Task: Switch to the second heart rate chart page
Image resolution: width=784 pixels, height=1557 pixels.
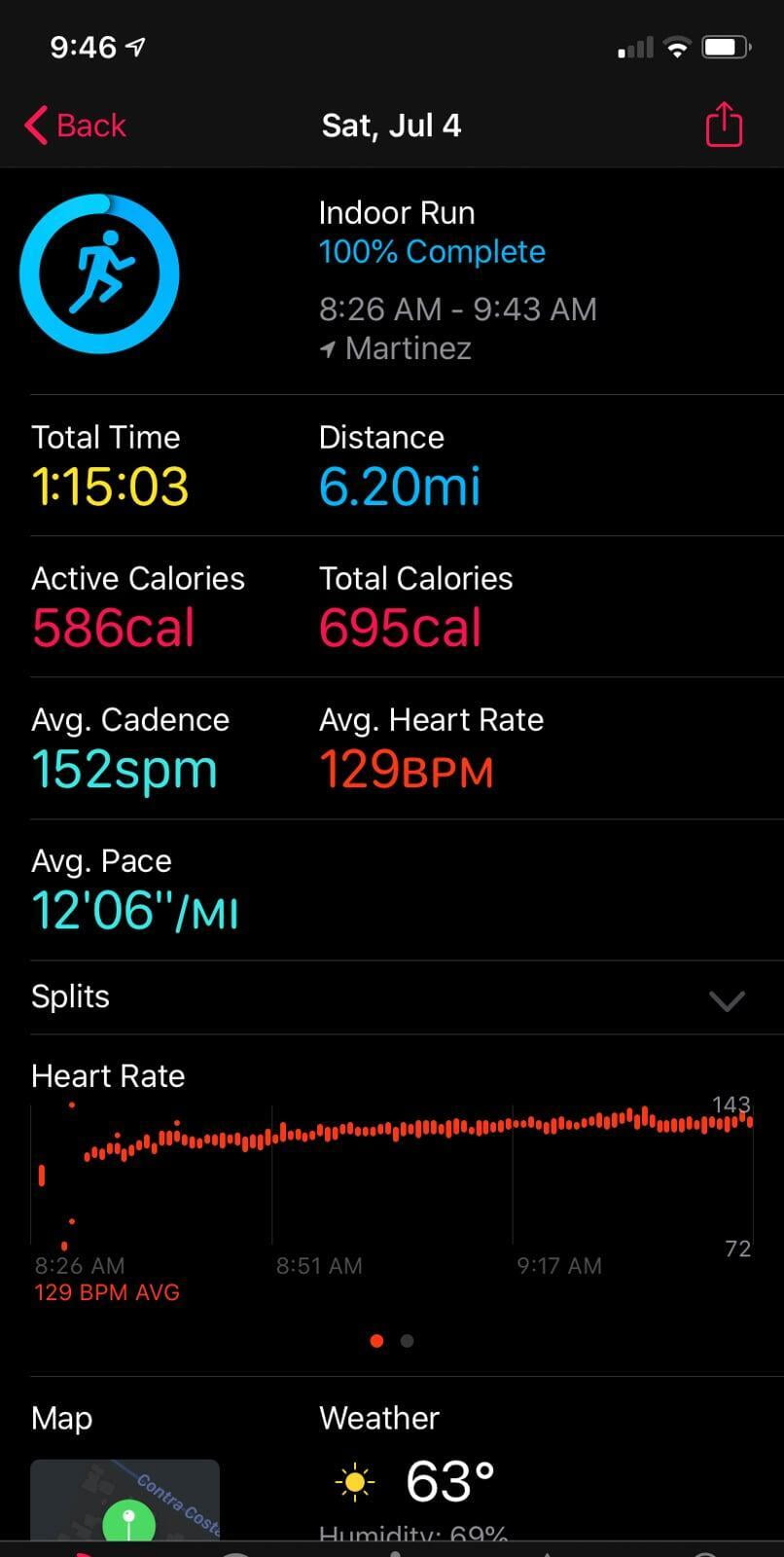Action: click(x=408, y=1341)
